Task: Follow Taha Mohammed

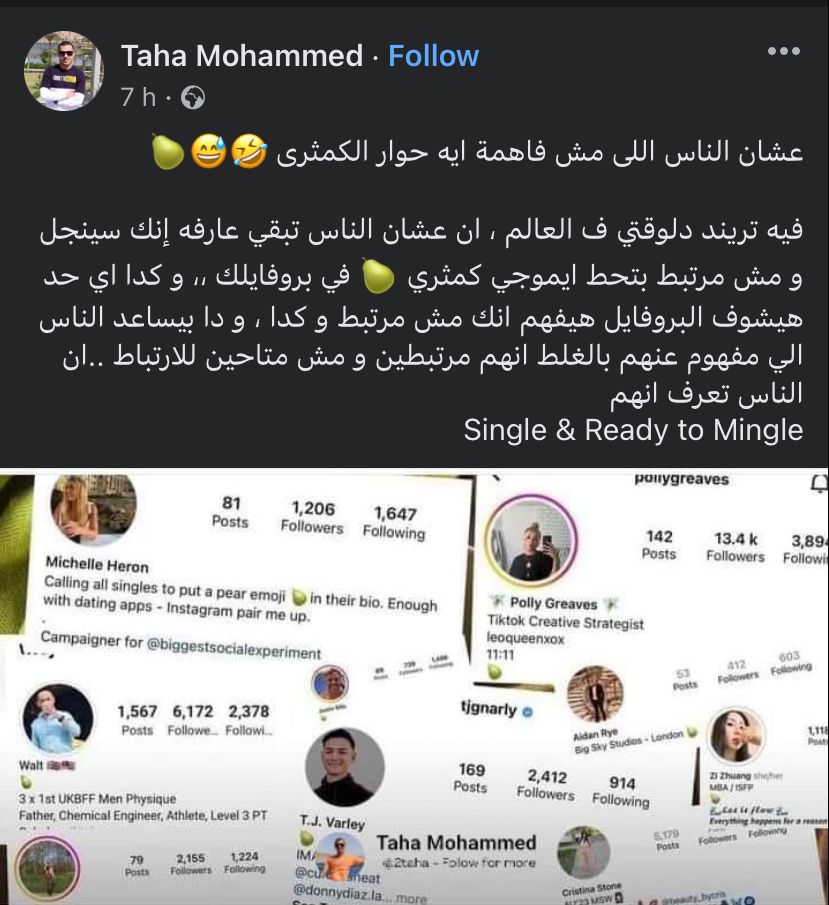Action: click(433, 56)
